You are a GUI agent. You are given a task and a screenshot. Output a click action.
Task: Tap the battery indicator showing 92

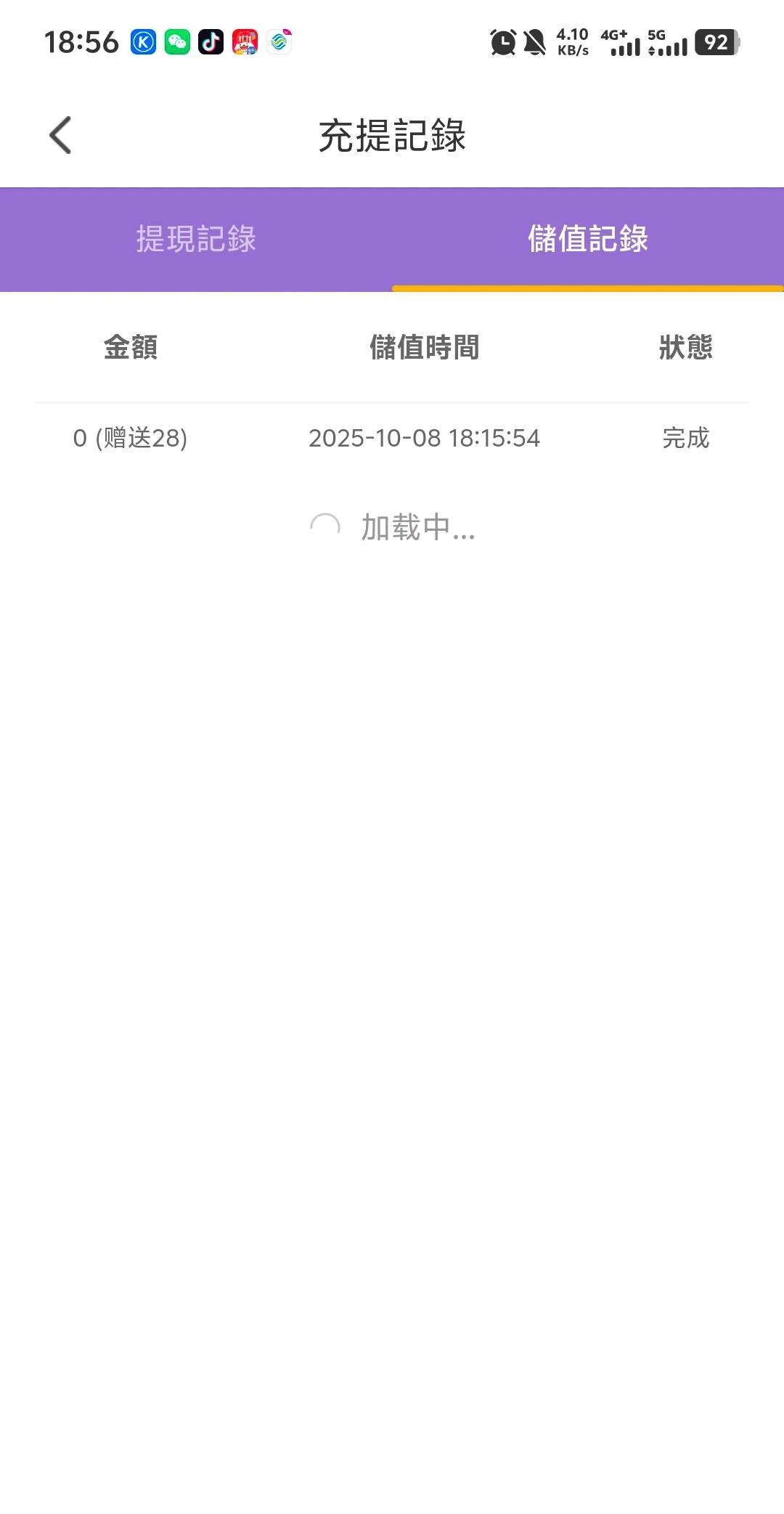[x=714, y=41]
